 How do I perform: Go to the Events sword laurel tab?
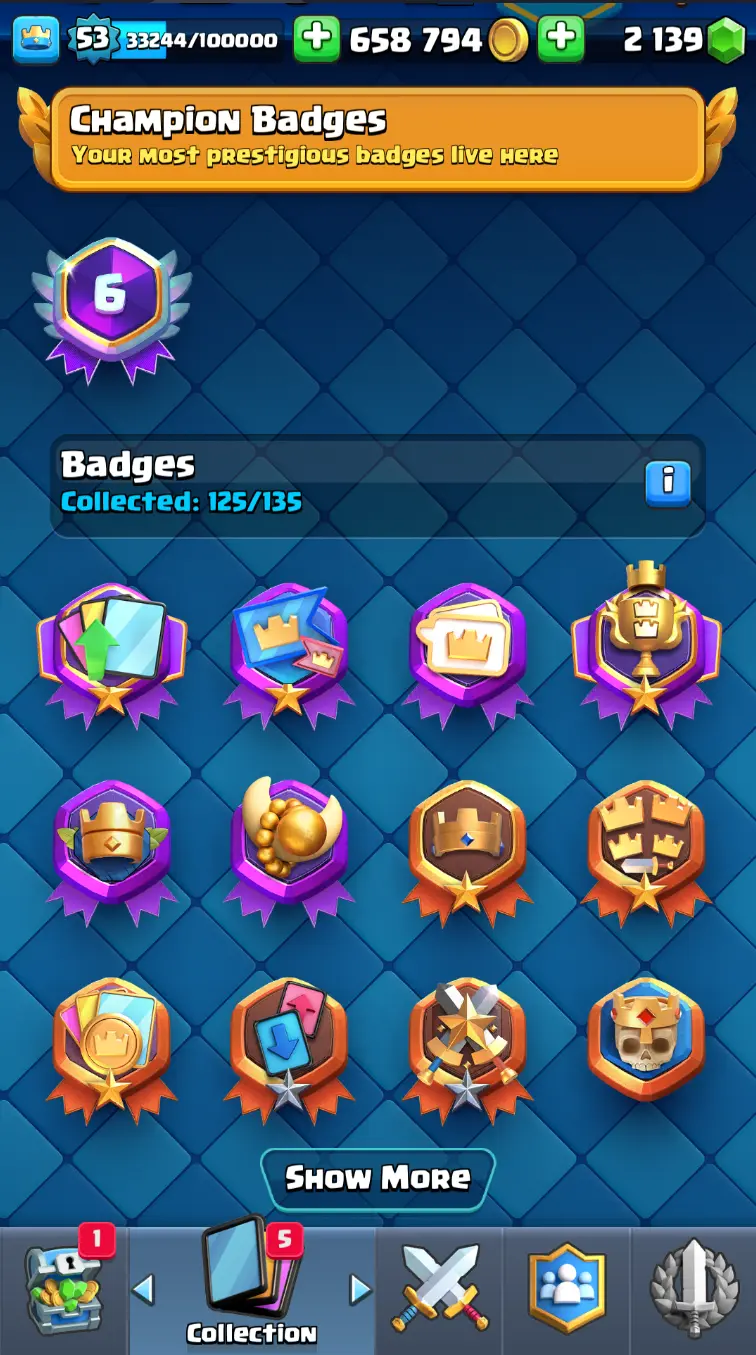(x=693, y=1290)
